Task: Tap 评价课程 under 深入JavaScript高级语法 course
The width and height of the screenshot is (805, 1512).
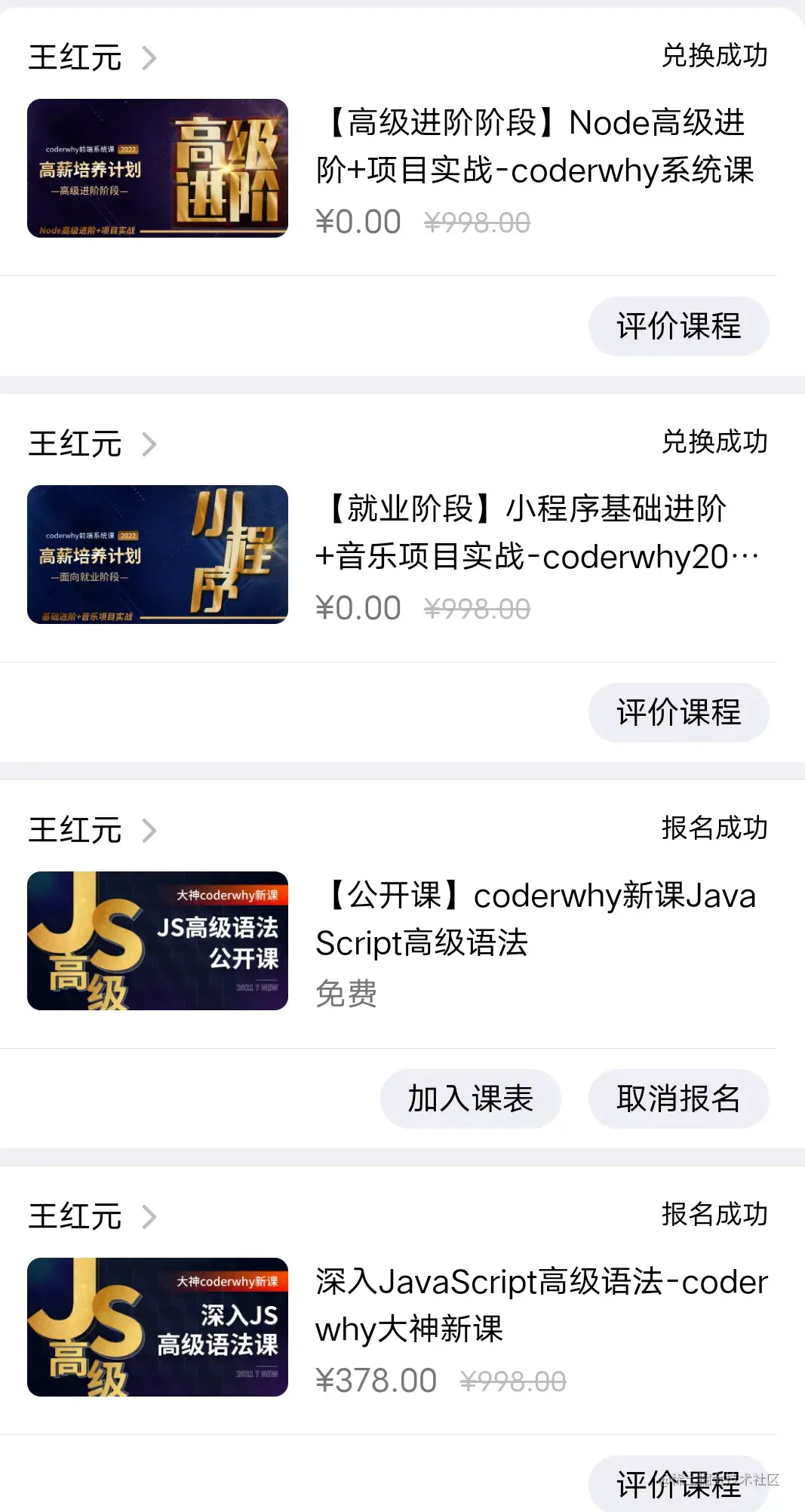Action: coord(678,1483)
